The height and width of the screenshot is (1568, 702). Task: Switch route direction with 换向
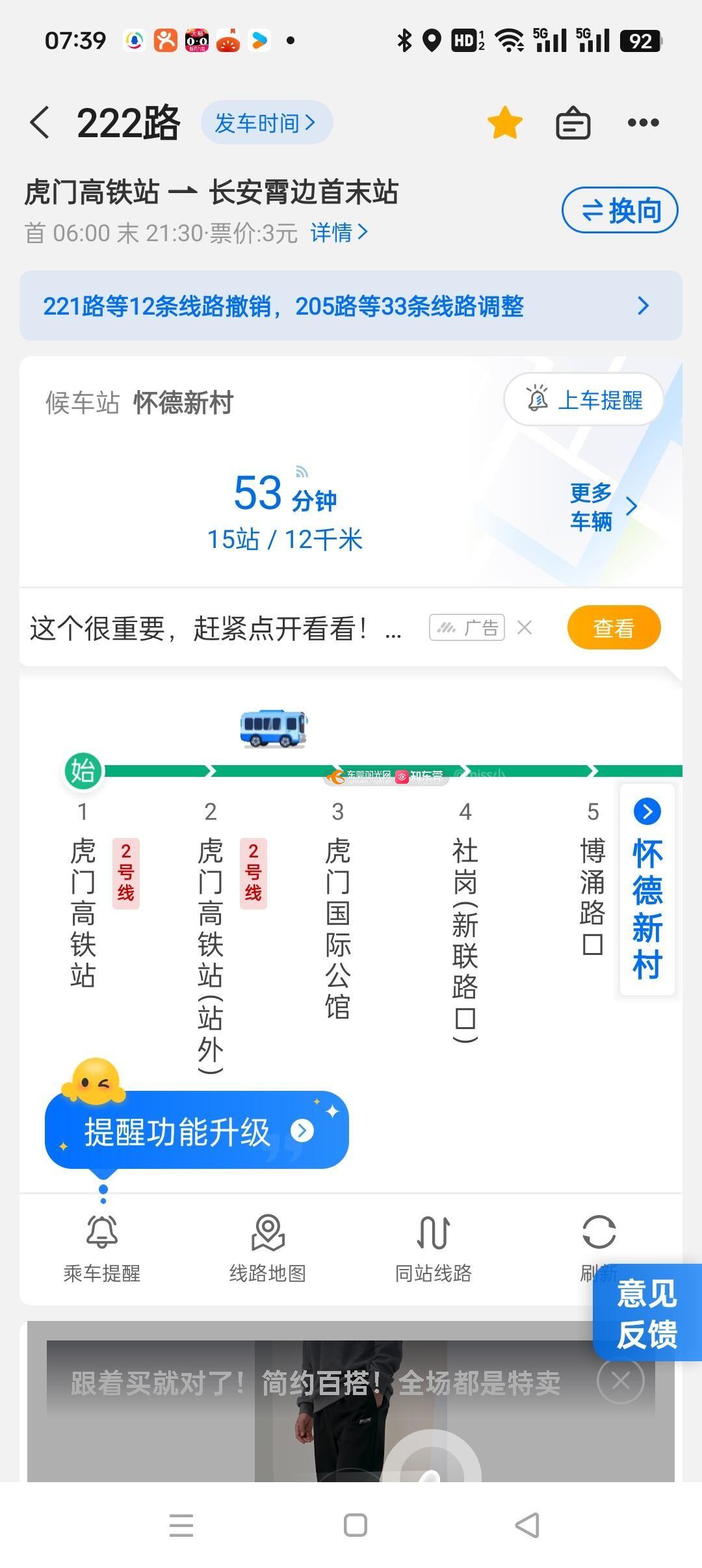(619, 211)
